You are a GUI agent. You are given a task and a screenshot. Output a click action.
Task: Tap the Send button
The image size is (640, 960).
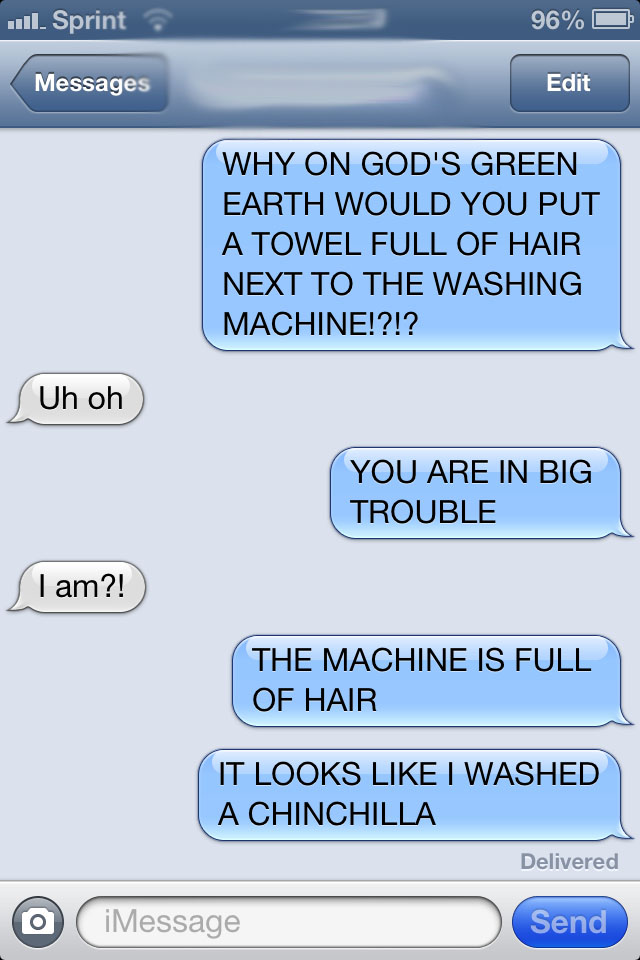568,921
